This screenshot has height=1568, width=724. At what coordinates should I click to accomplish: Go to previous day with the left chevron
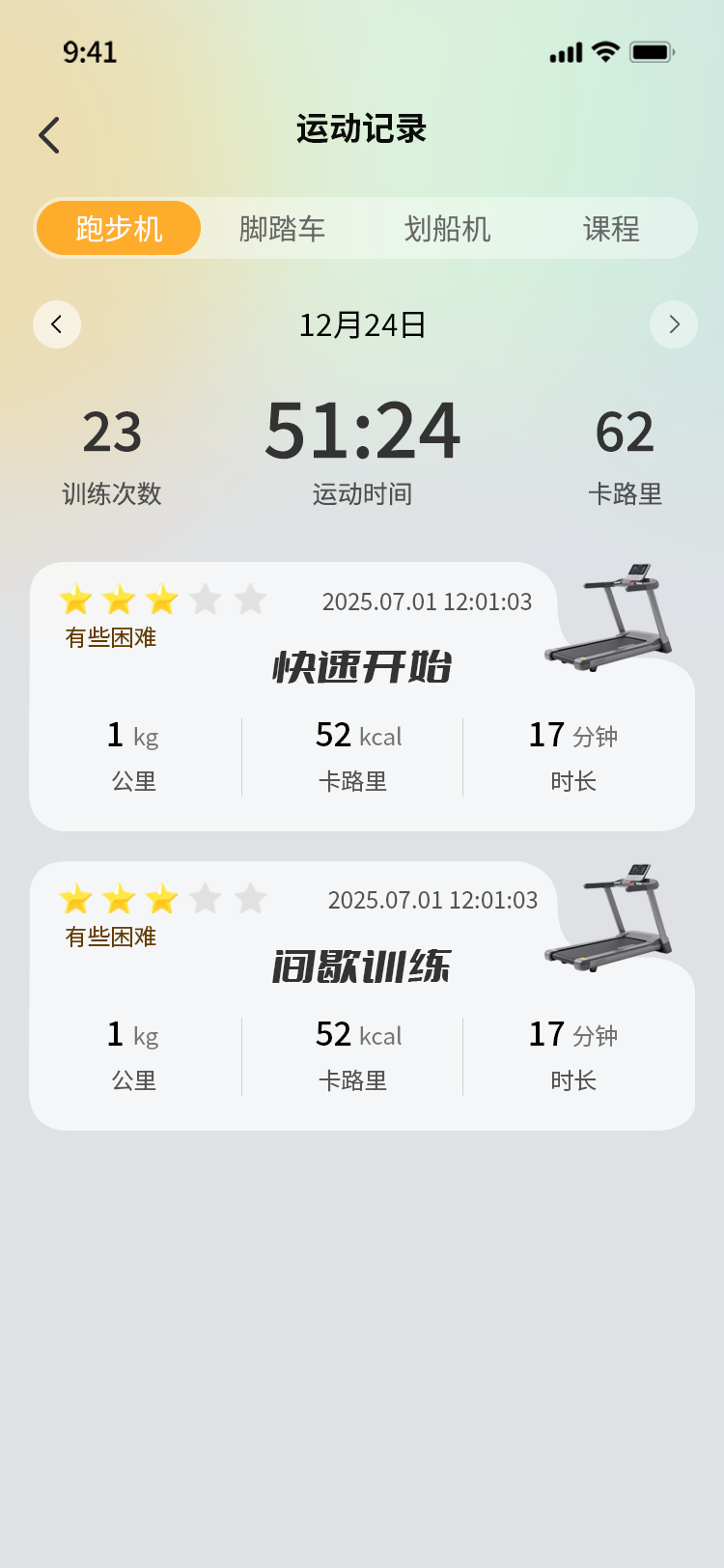(x=56, y=324)
